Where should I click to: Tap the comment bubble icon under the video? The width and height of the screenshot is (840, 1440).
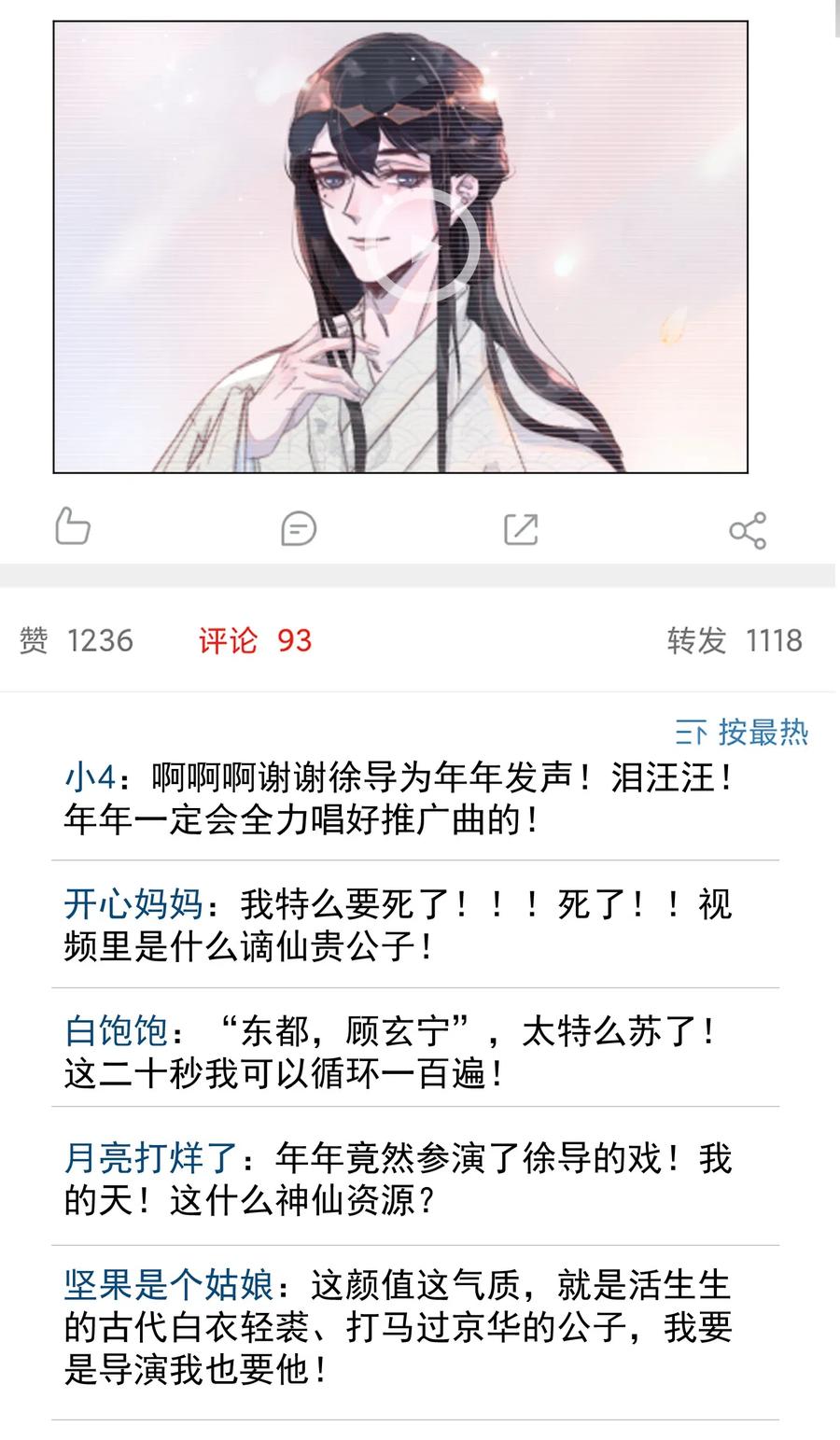(x=299, y=529)
